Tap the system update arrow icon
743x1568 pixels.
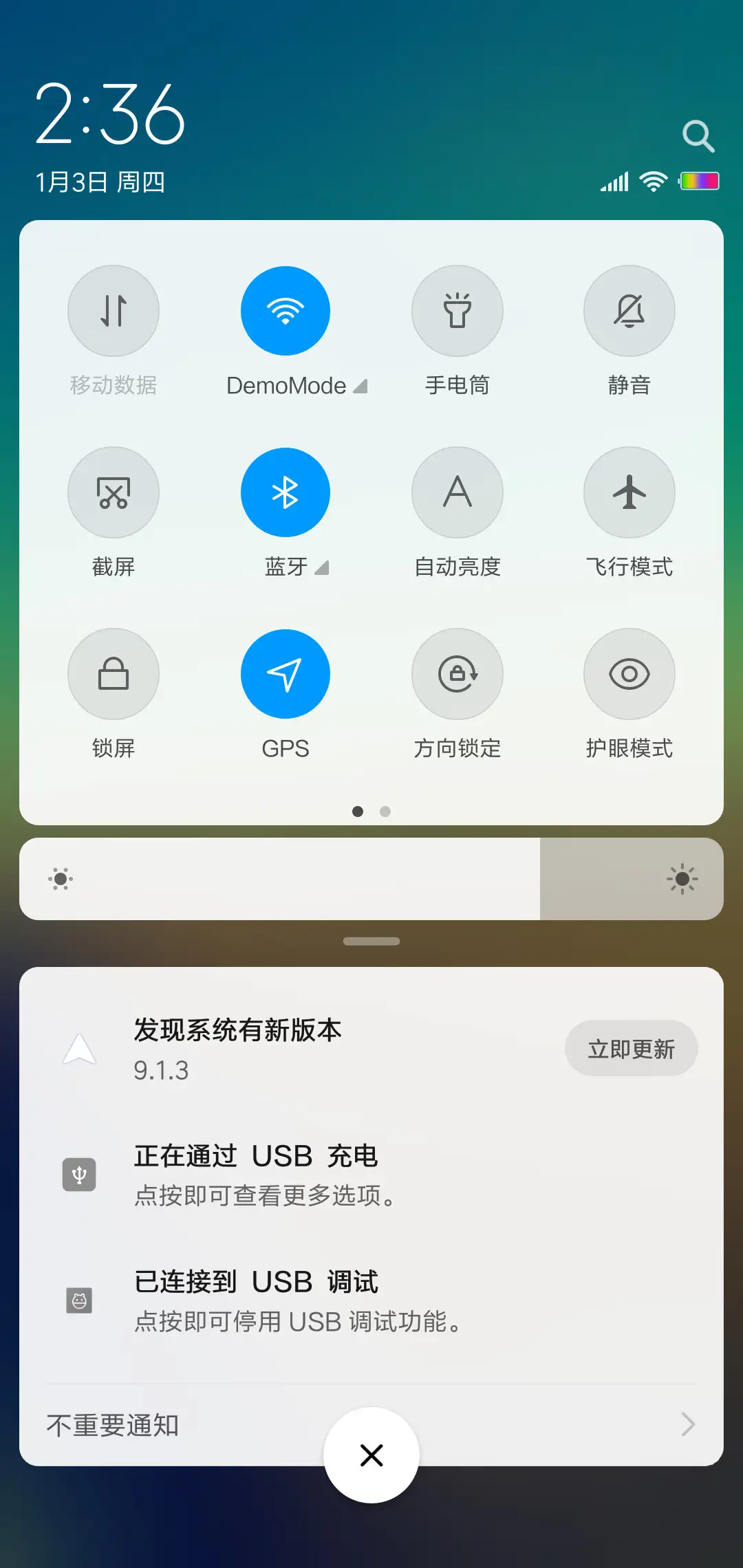[79, 1048]
